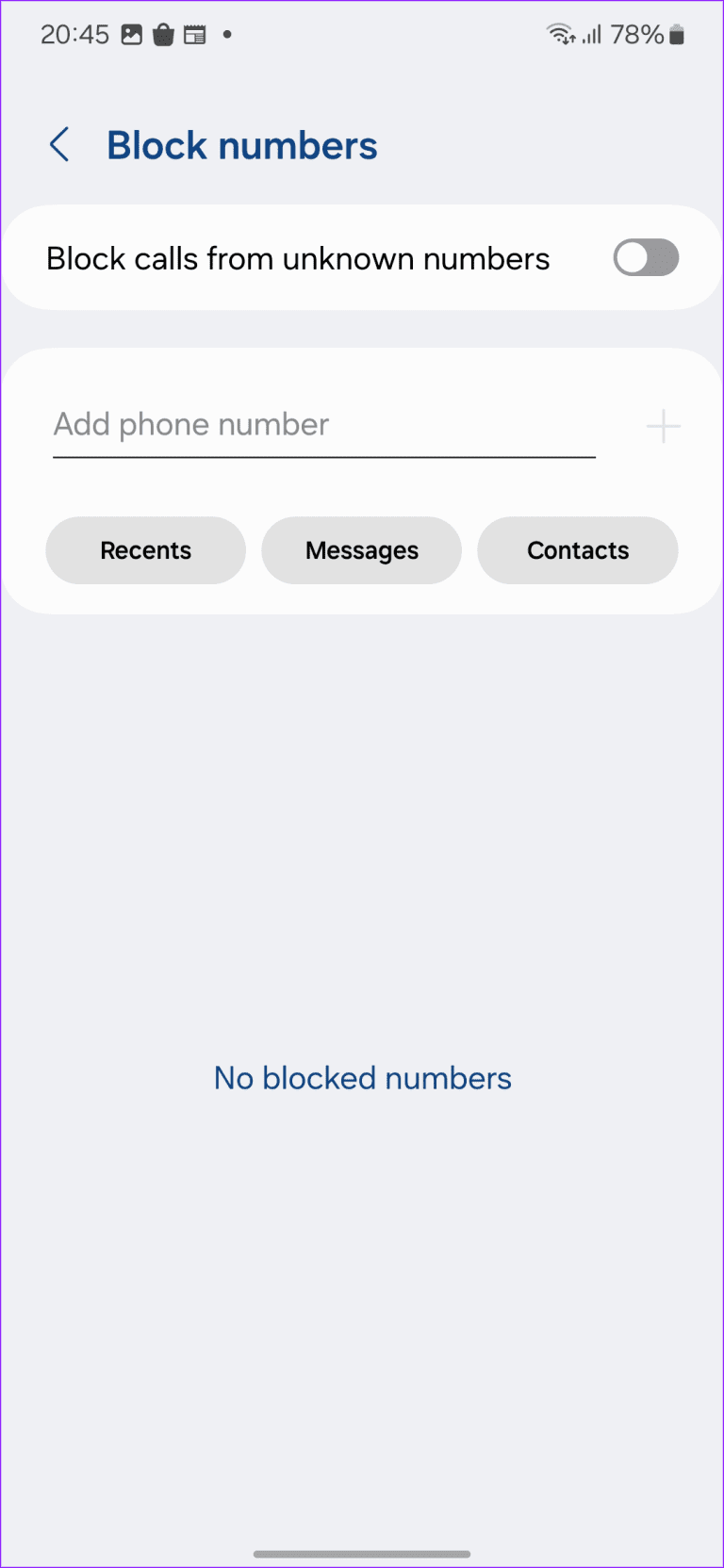The image size is (724, 1568).
Task: Tap the gallery notification icon in status bar
Action: pyautogui.click(x=130, y=34)
